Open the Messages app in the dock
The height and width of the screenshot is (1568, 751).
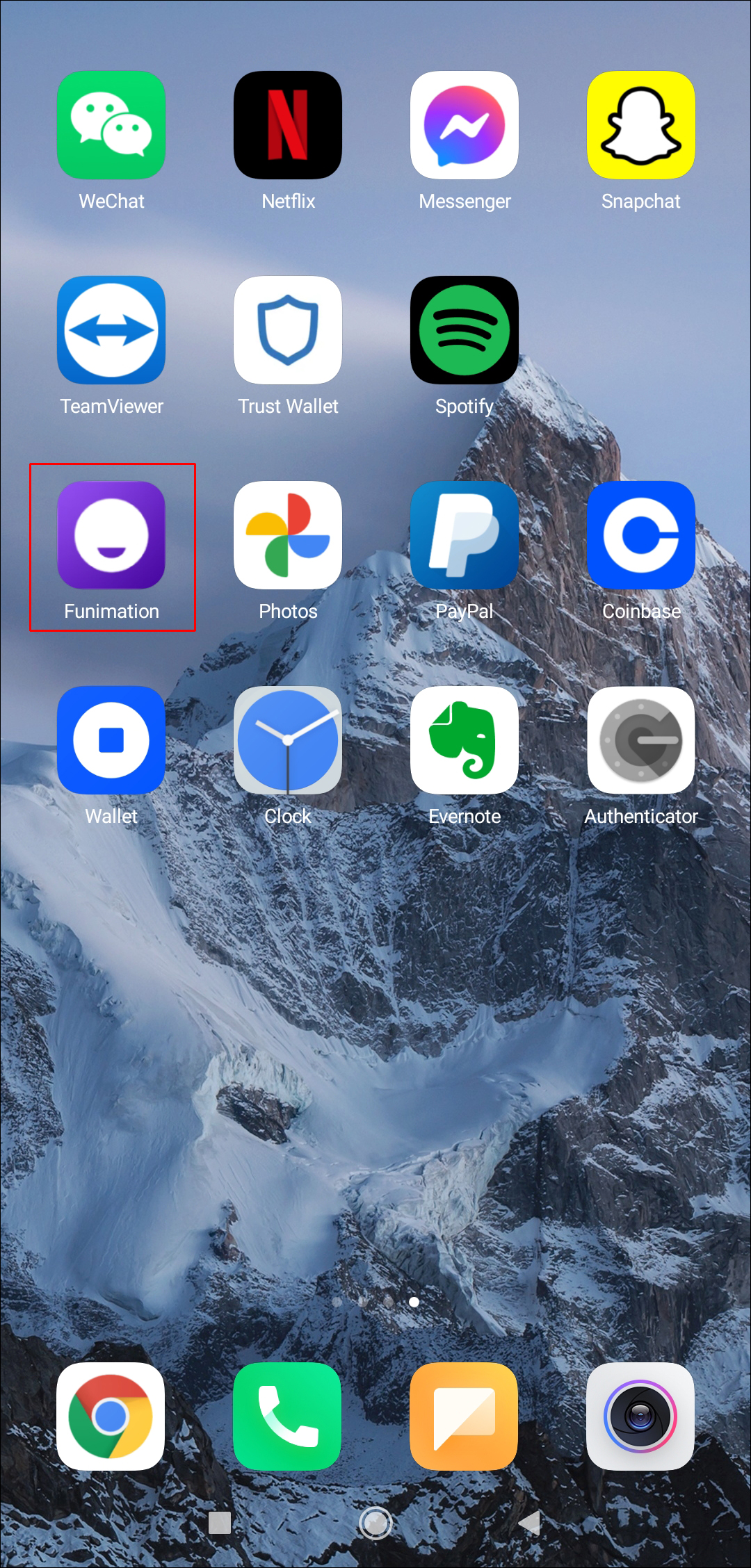tap(465, 1416)
